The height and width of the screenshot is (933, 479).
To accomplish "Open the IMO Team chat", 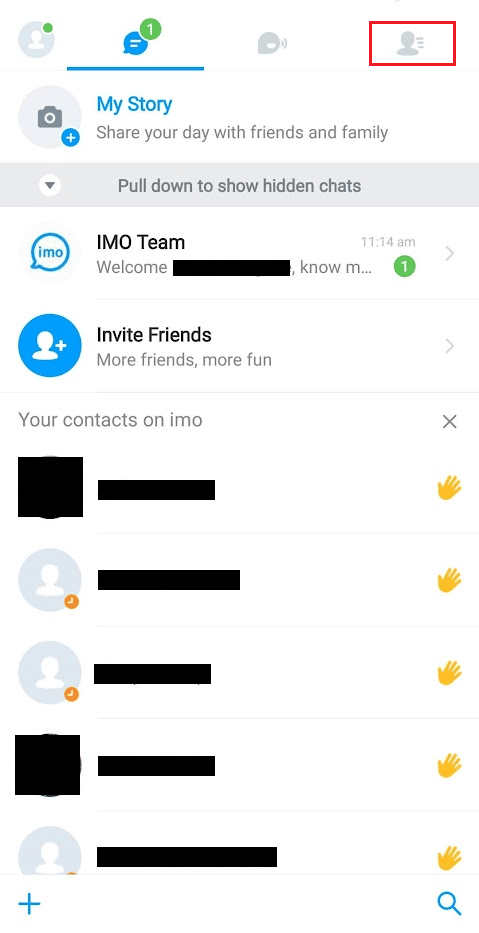I will point(239,253).
